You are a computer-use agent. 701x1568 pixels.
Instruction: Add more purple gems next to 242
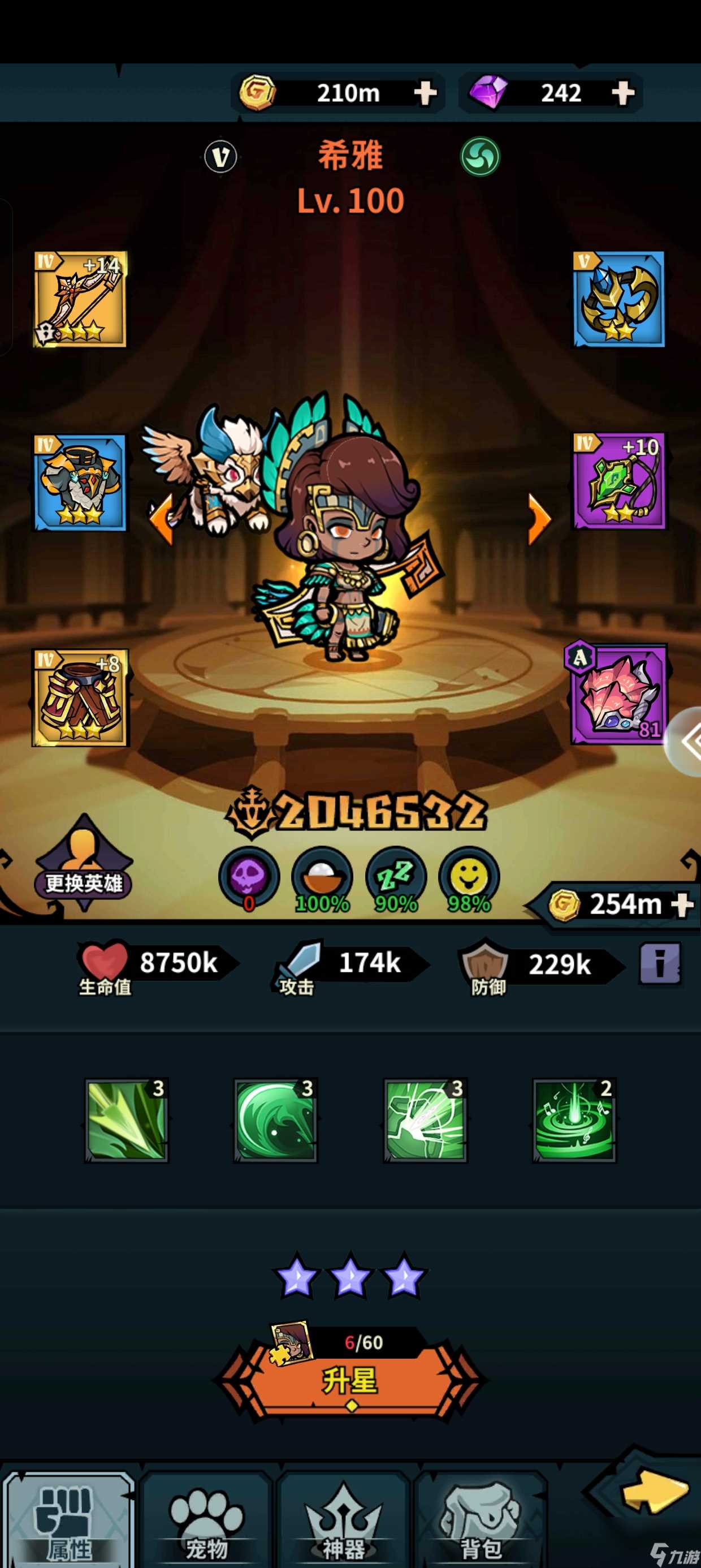coord(622,93)
